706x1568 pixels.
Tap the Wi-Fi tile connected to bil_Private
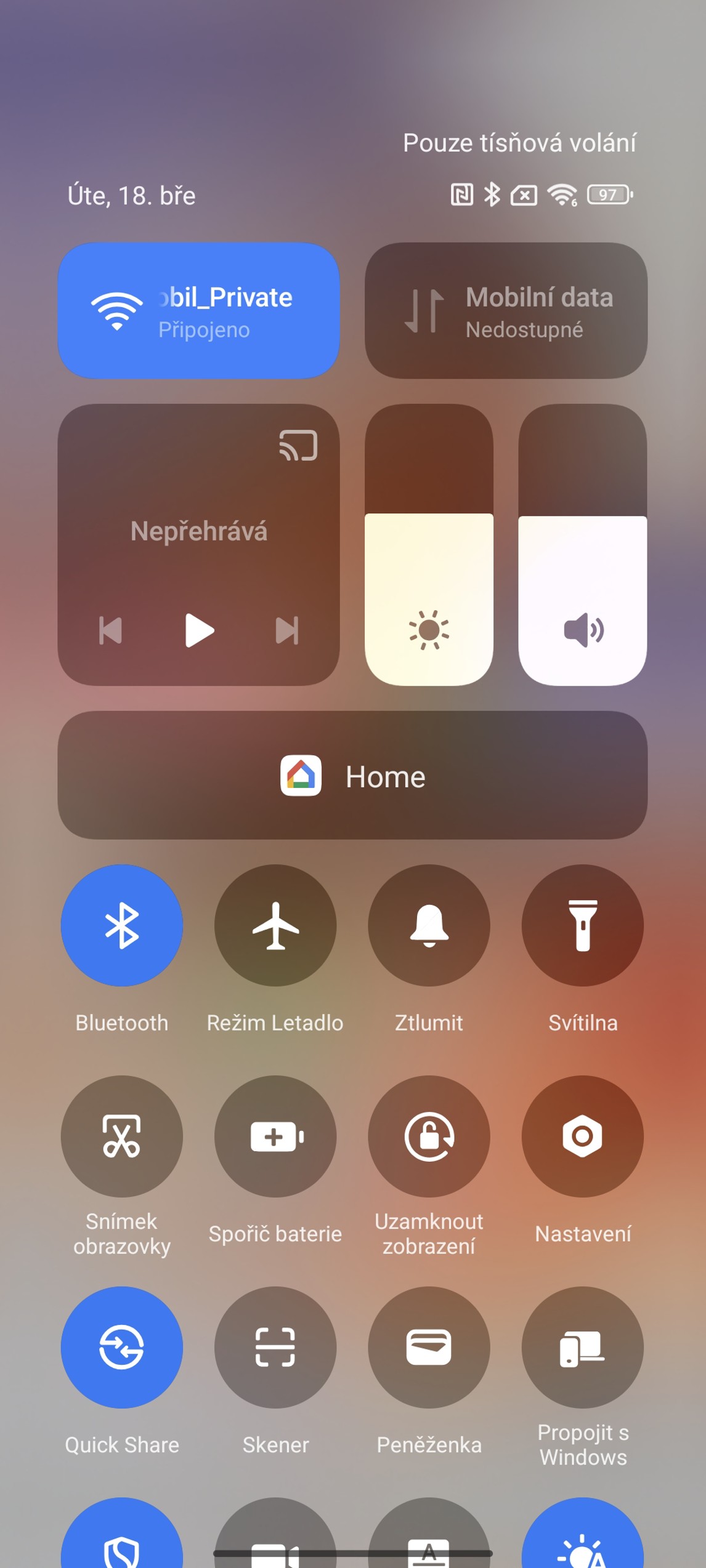pos(198,311)
